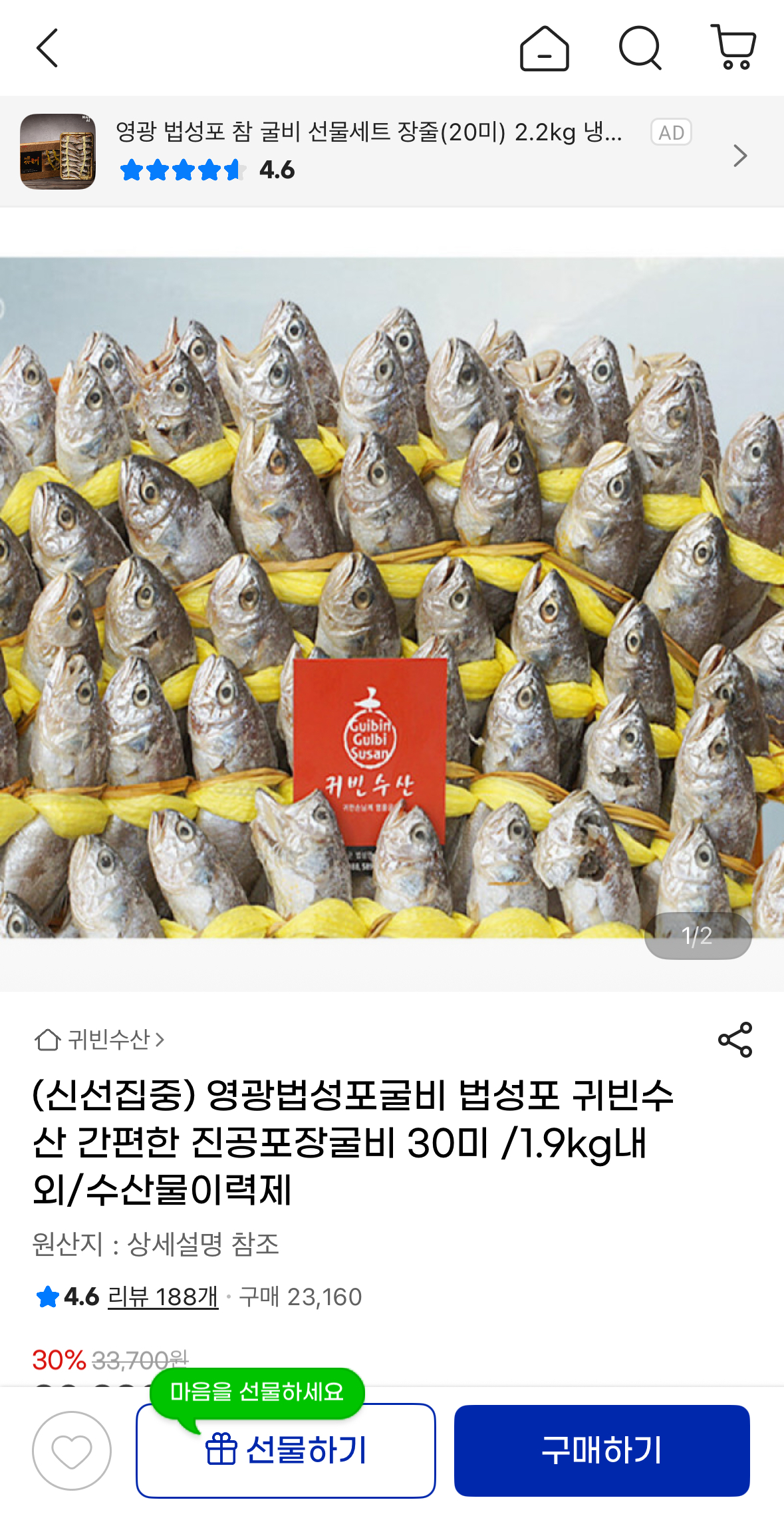
Task: Share this product
Action: (735, 1040)
